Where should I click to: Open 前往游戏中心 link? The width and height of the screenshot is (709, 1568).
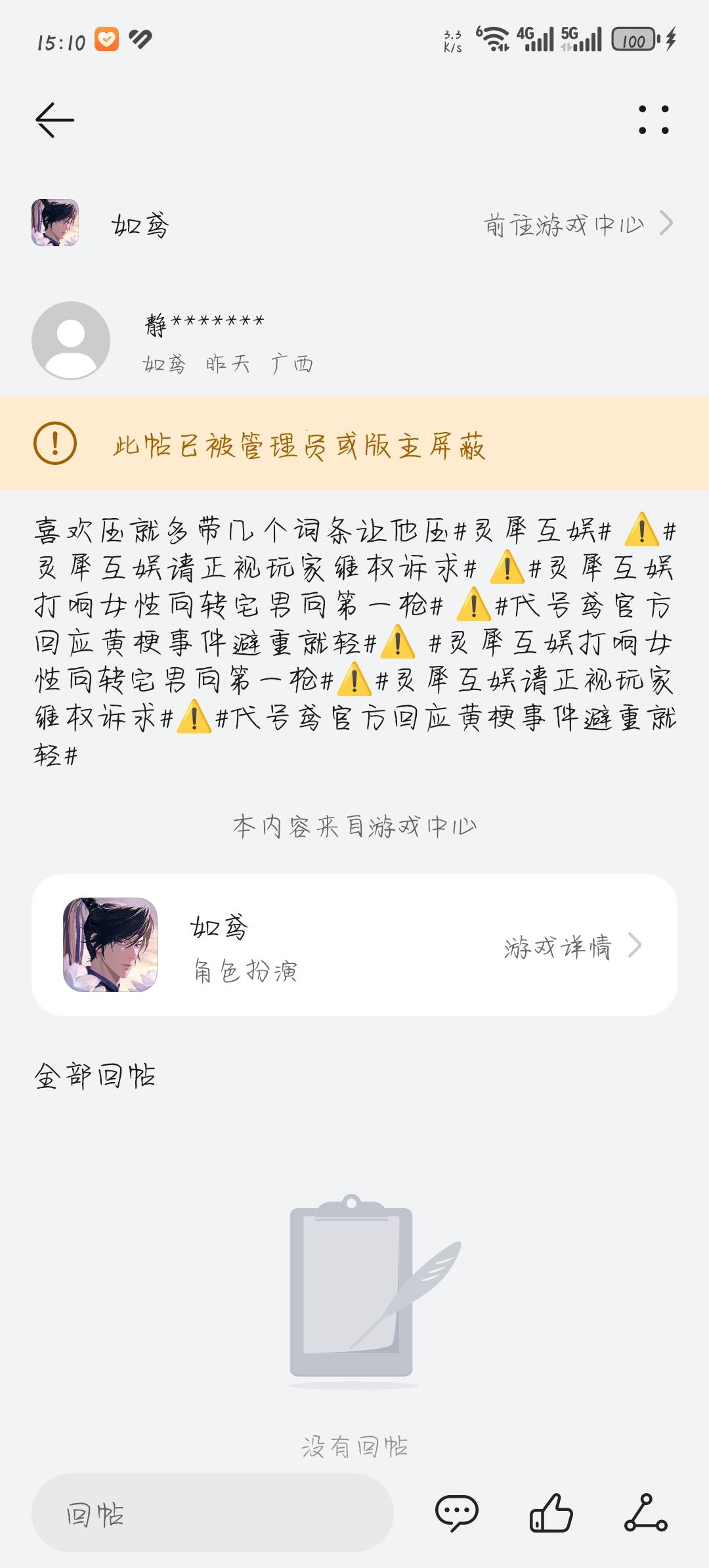pyautogui.click(x=578, y=224)
